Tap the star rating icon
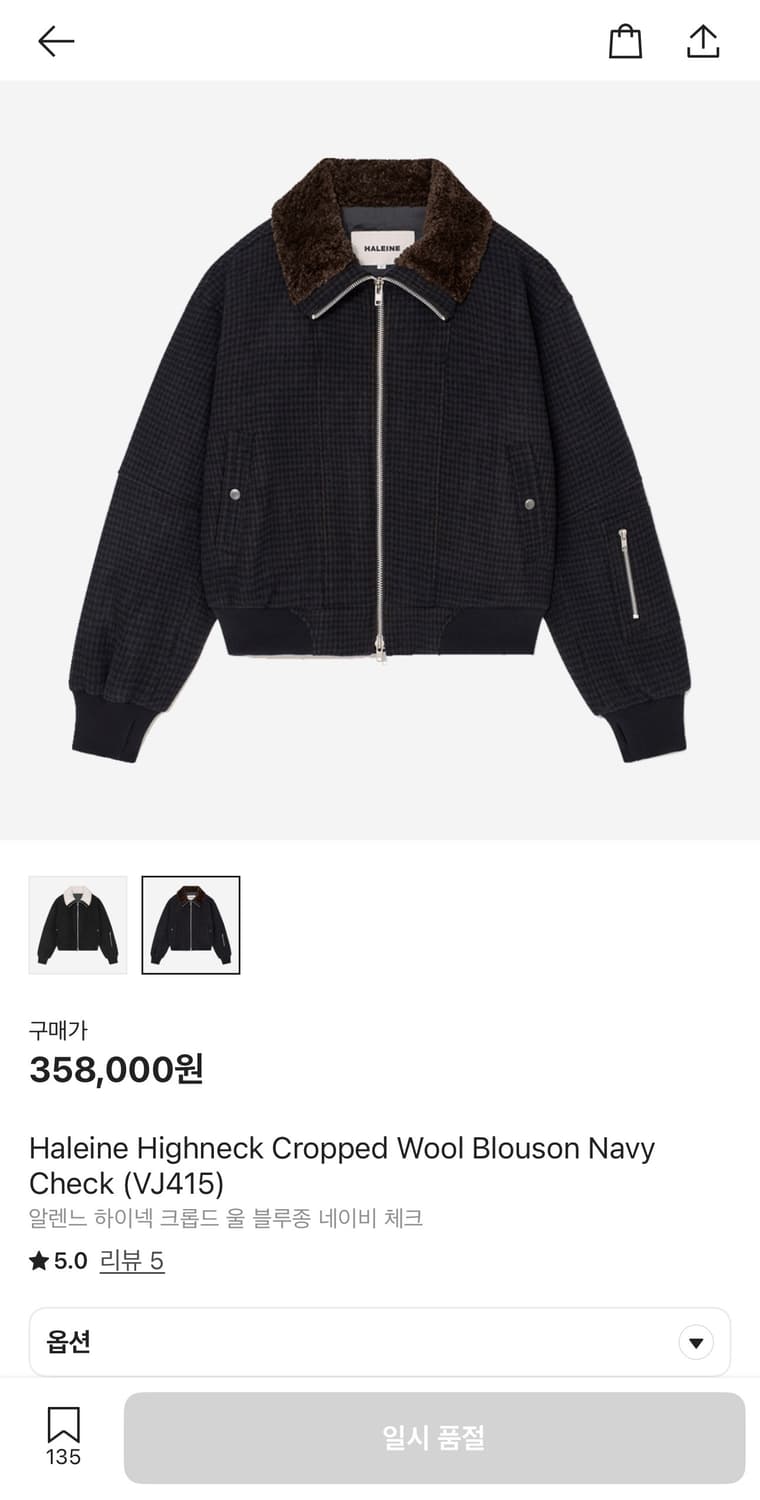 [x=39, y=1260]
